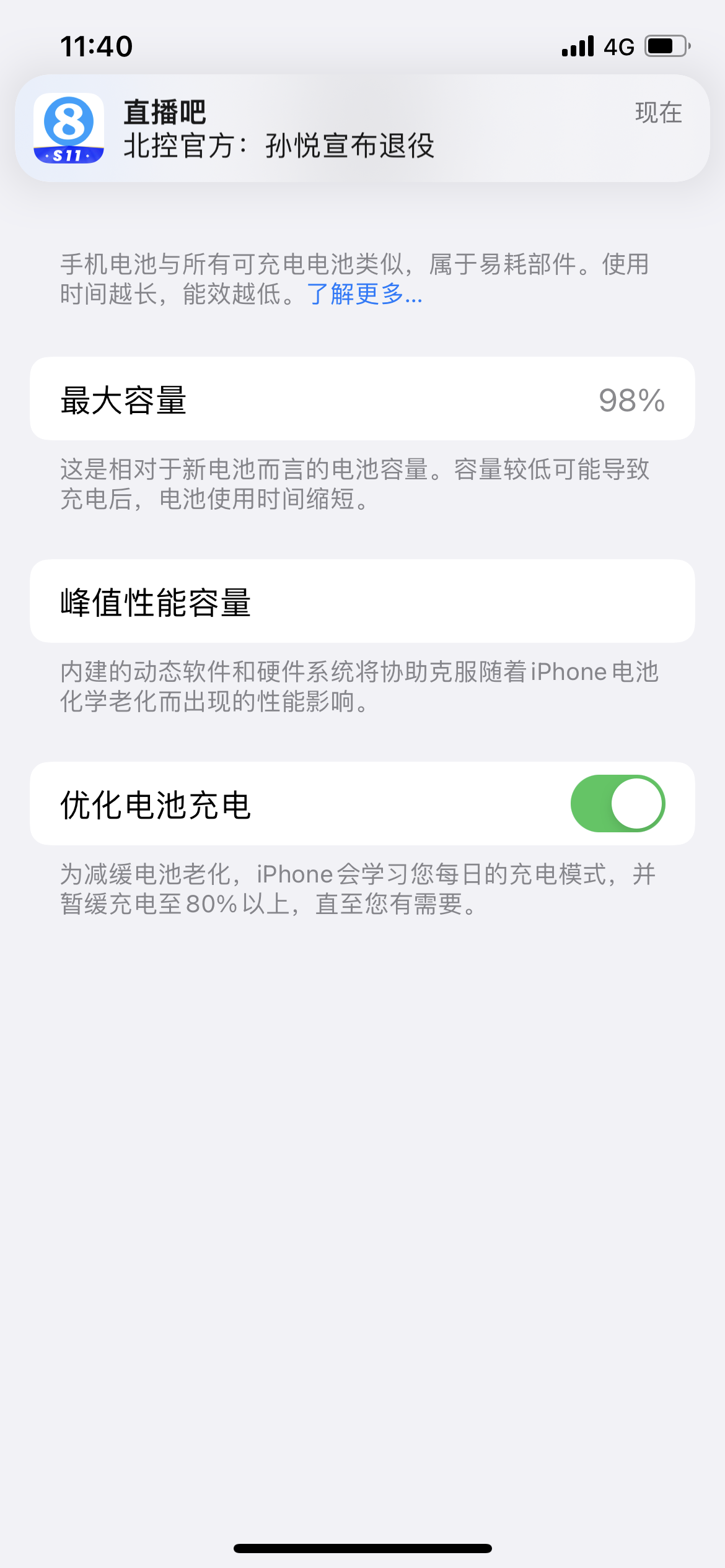725x1568 pixels.
Task: Disable the 优化电池充电 toggle
Action: click(x=617, y=803)
